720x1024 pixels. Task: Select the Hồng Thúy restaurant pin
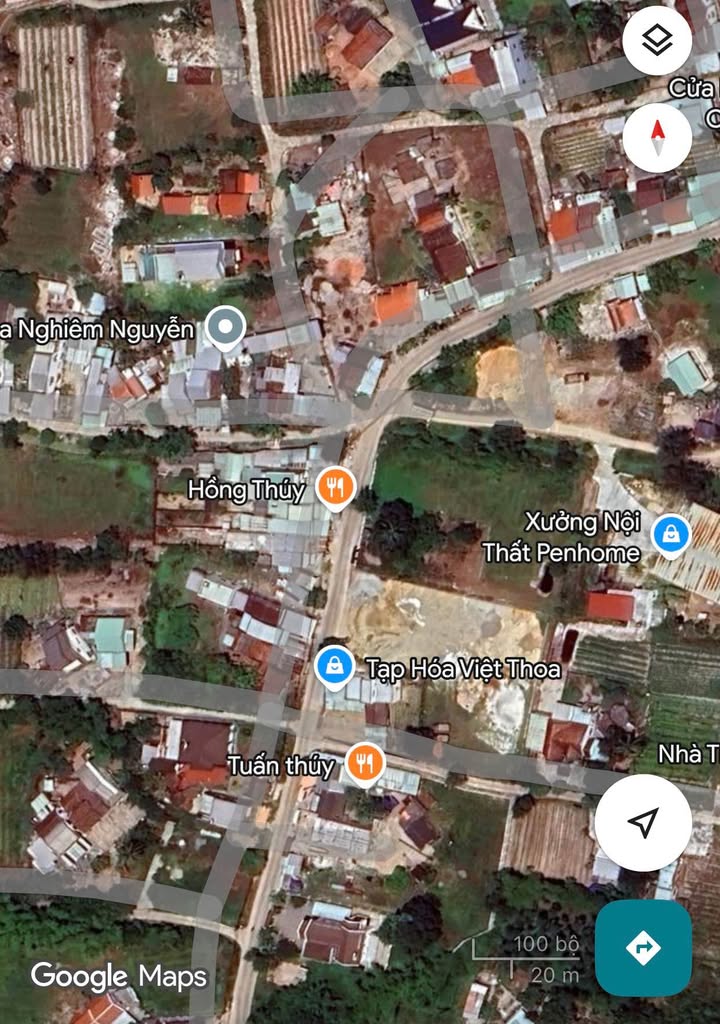[336, 487]
